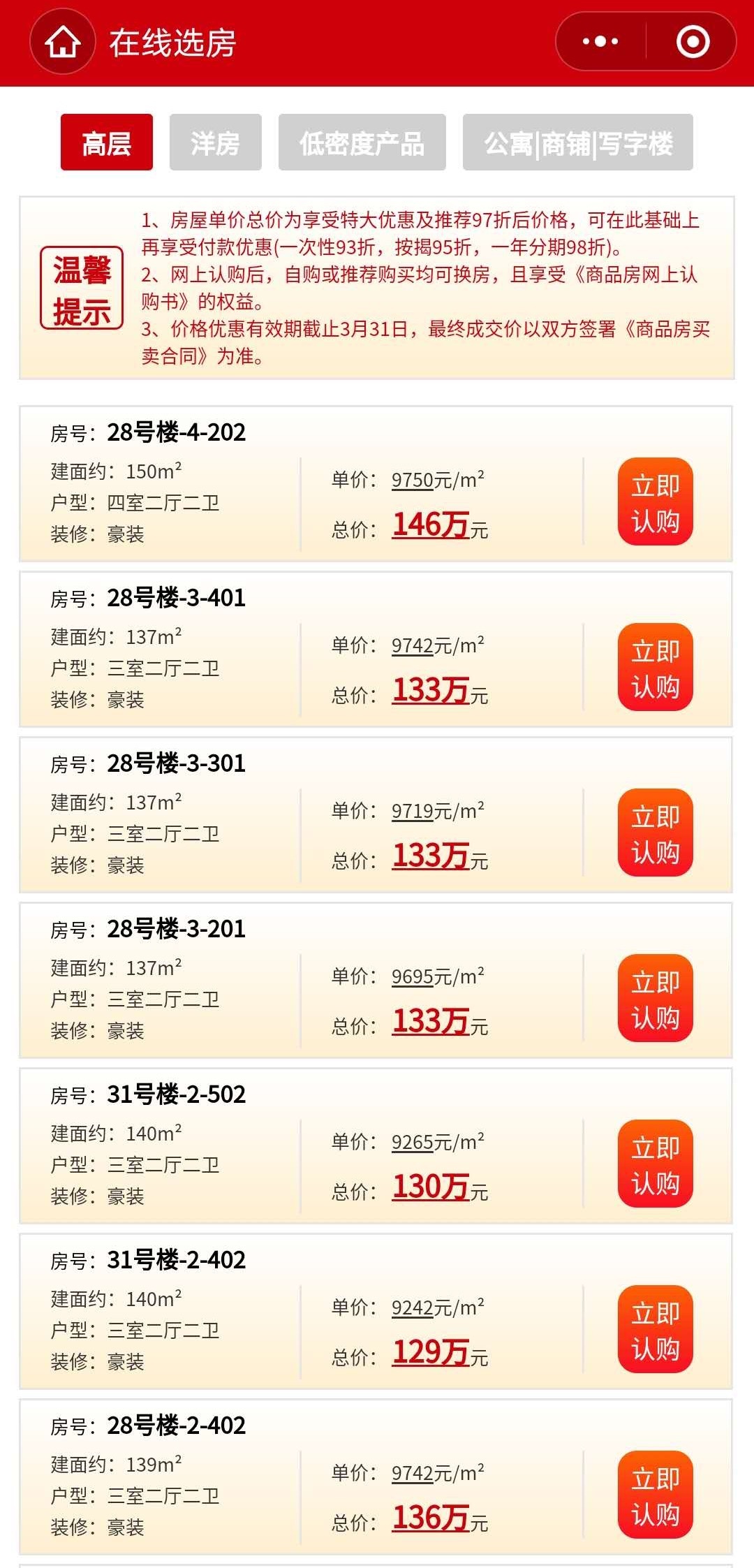
Task: Tap 立即认购 for 31号楼-2-502
Action: [655, 1164]
